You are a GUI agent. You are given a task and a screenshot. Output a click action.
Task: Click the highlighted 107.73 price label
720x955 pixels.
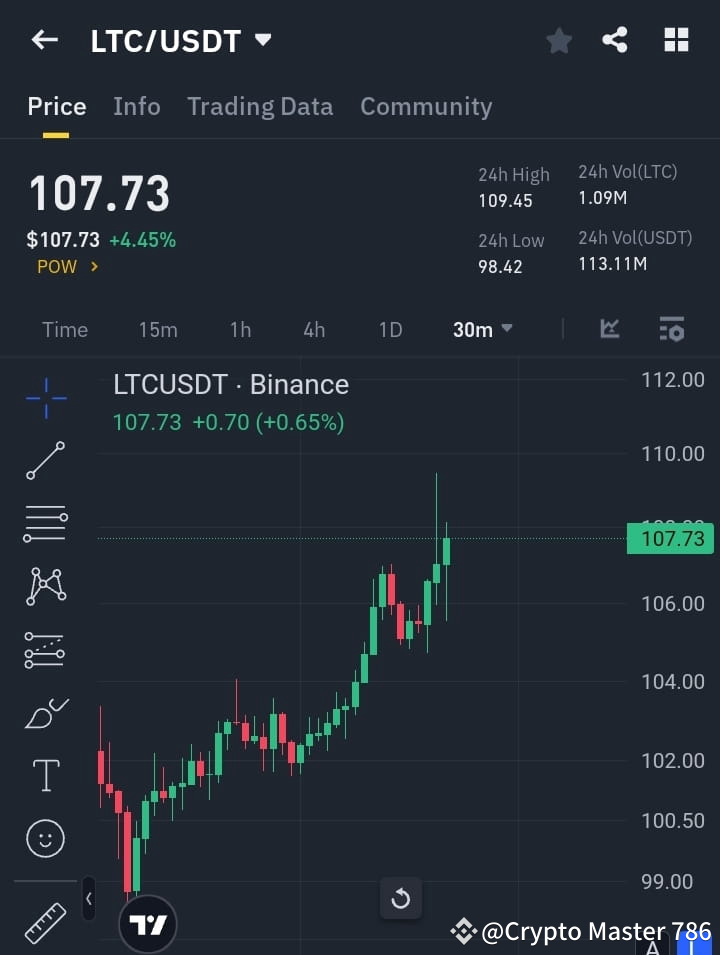(x=670, y=538)
